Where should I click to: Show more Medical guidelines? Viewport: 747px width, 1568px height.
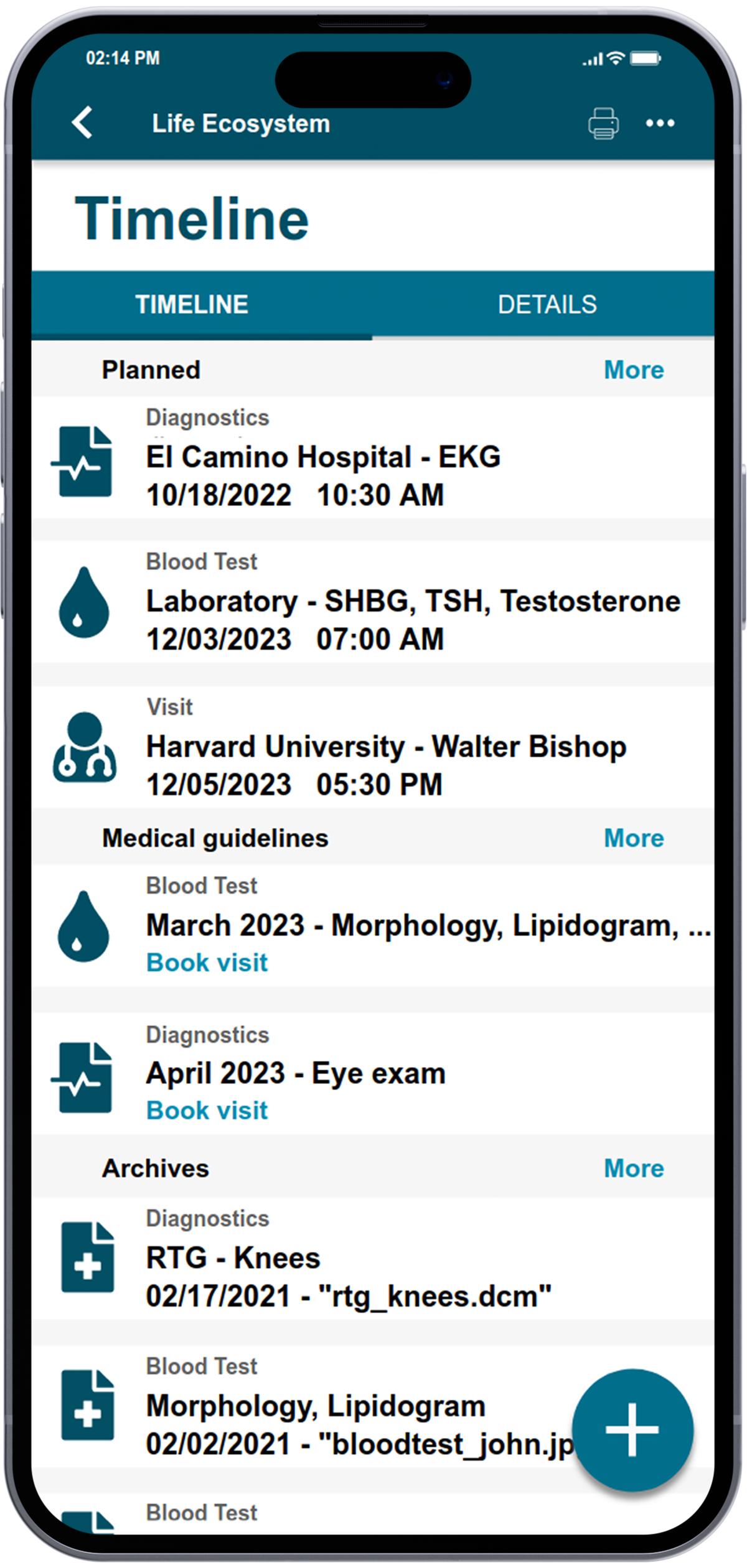click(634, 838)
